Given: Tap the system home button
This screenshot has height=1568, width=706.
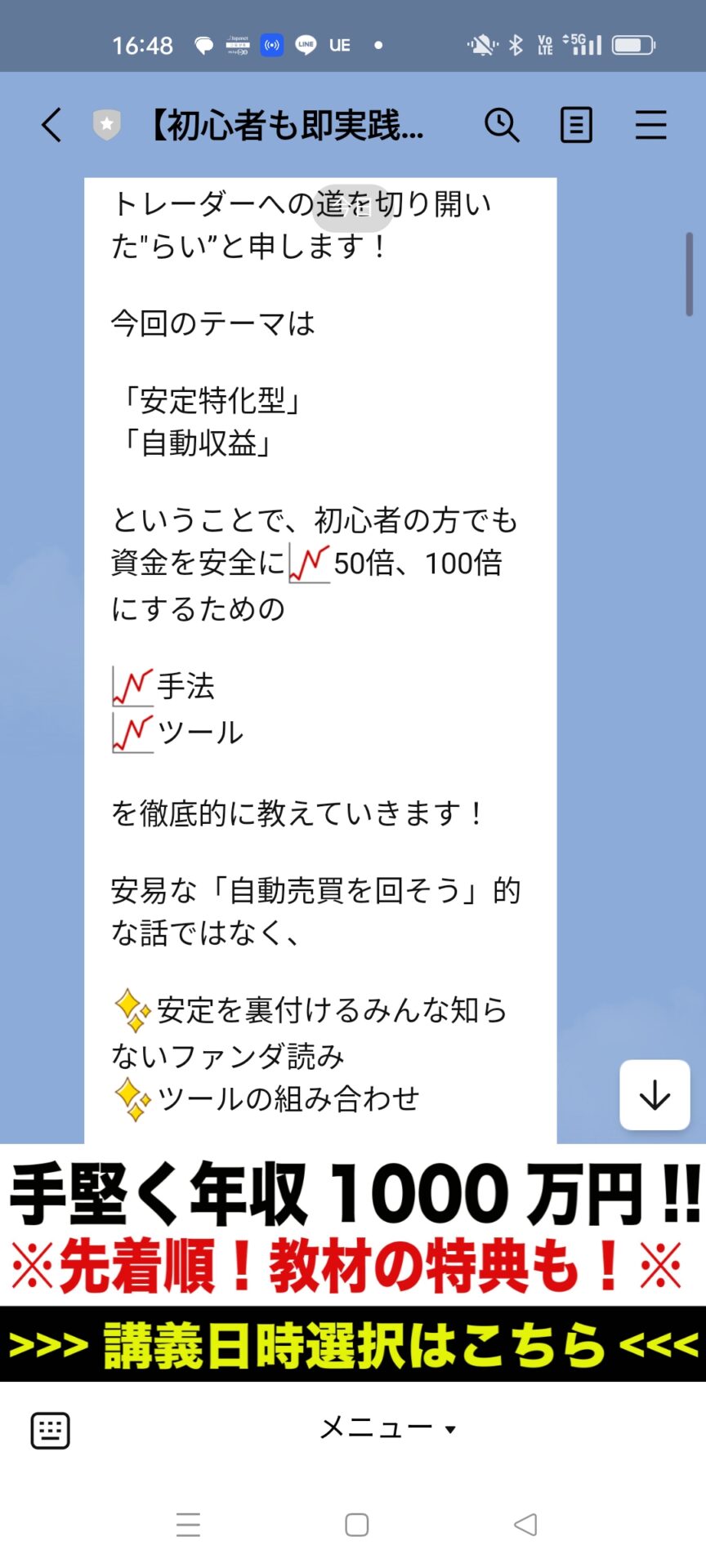Looking at the screenshot, I should pos(356,1525).
